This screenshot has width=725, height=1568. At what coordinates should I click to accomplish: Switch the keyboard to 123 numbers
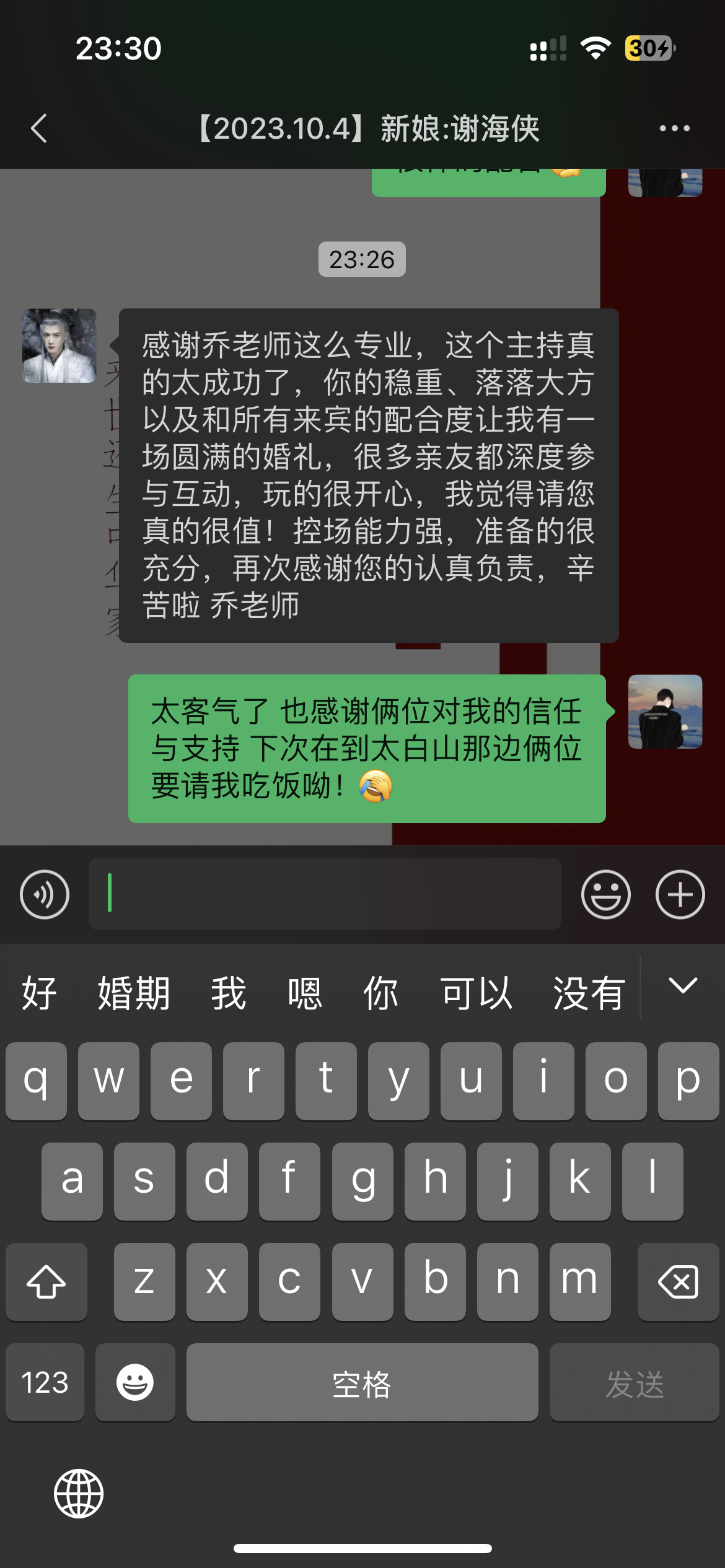point(45,1382)
